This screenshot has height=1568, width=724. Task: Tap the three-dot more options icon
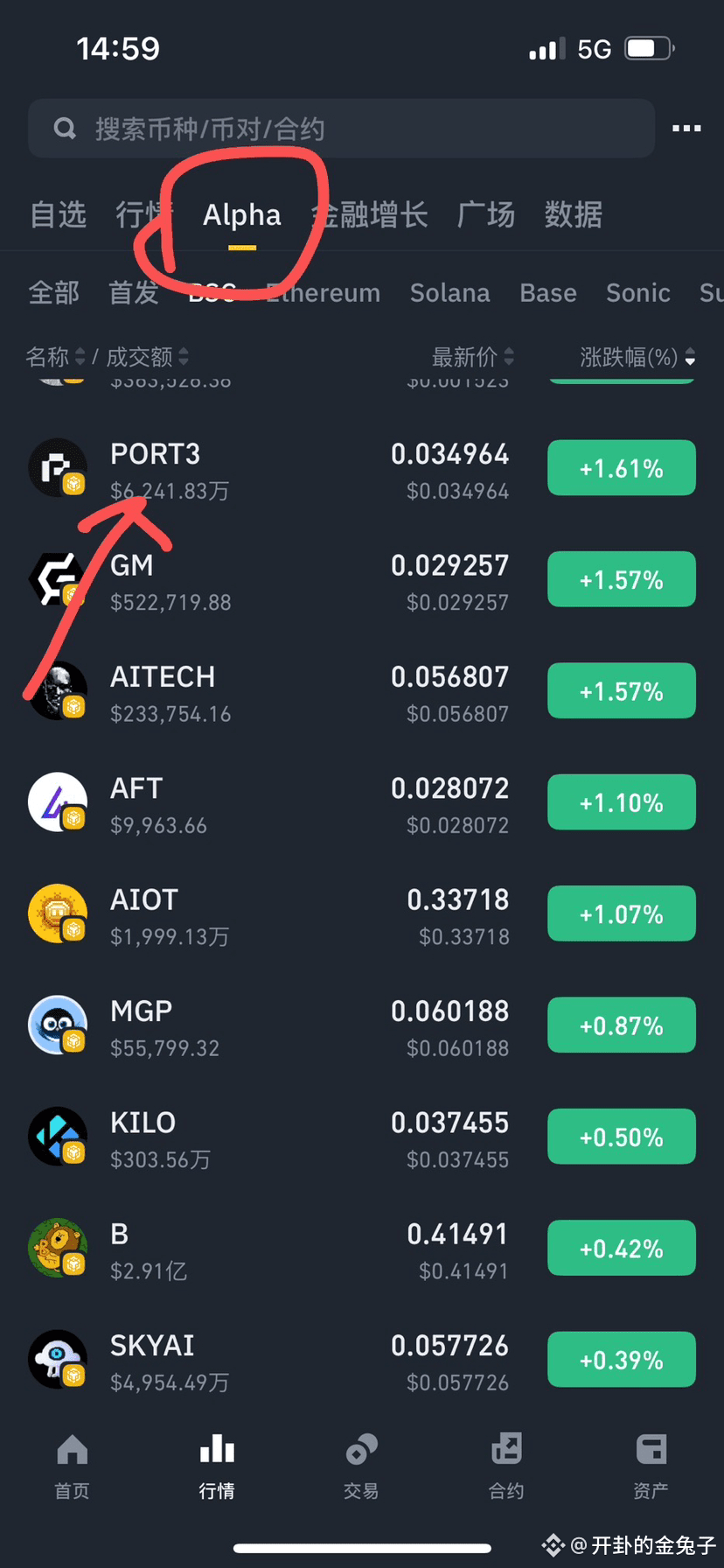point(686,128)
